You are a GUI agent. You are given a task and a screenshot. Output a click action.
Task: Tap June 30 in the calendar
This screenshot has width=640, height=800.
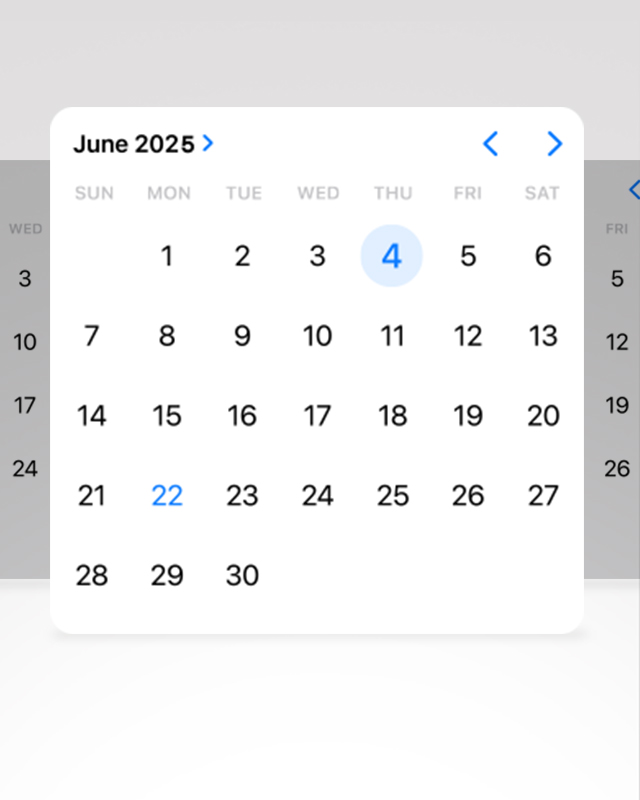(x=242, y=576)
